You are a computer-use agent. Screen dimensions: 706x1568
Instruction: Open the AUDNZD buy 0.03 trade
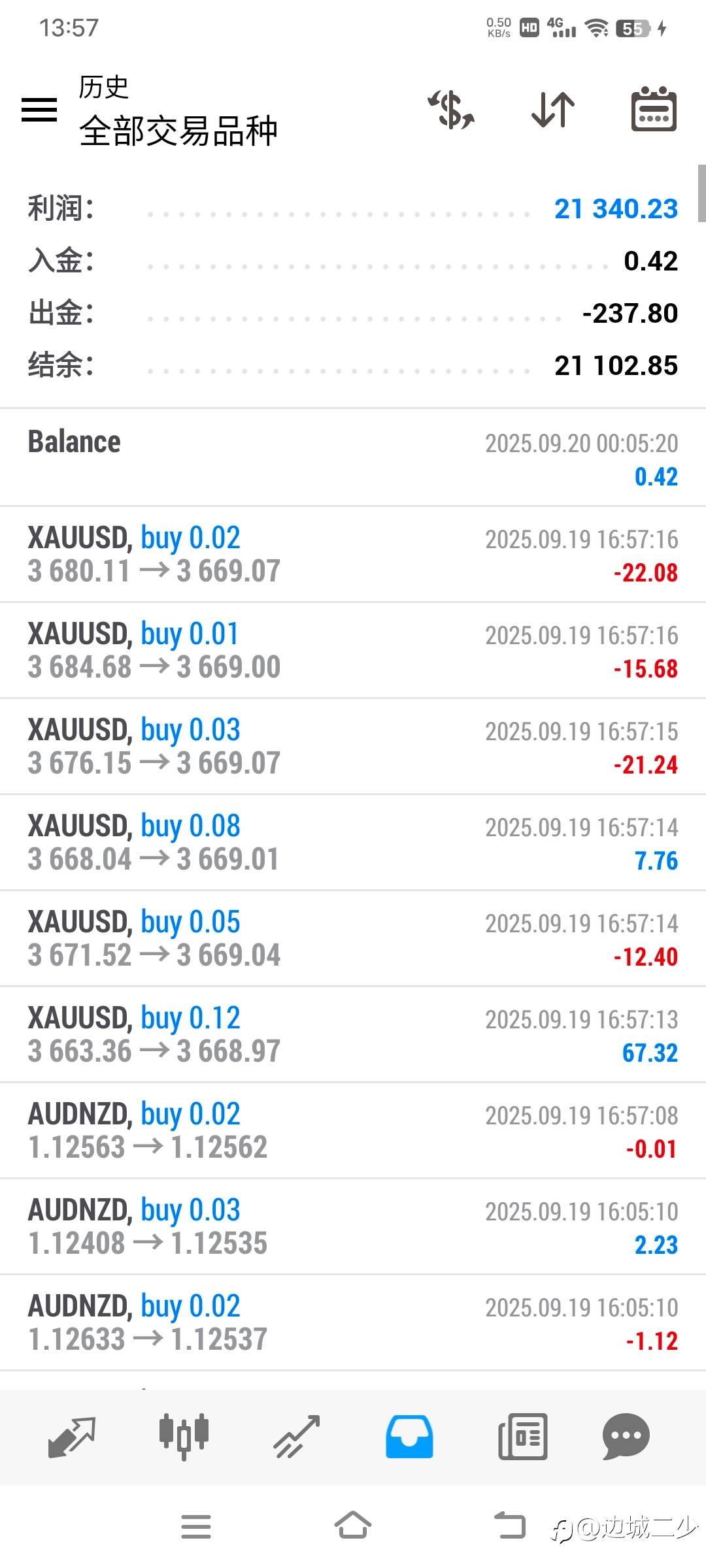[x=353, y=1226]
